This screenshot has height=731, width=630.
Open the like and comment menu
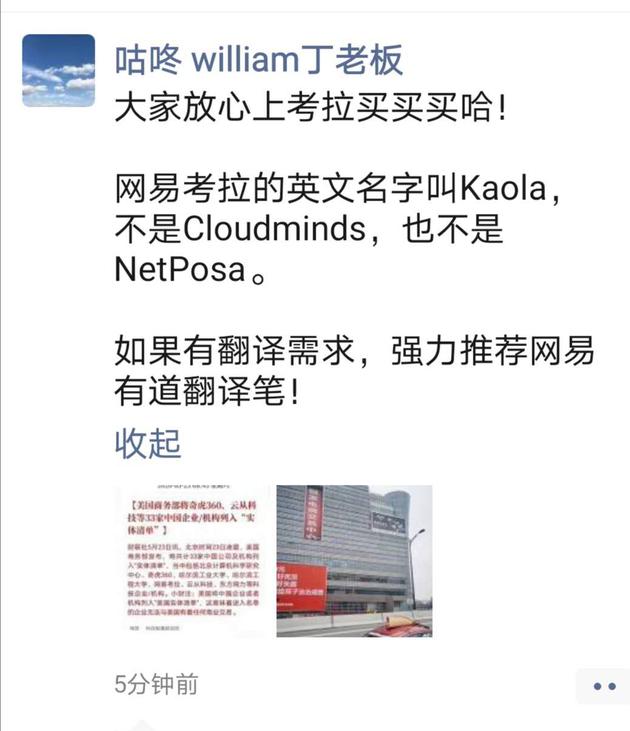pyautogui.click(x=603, y=685)
